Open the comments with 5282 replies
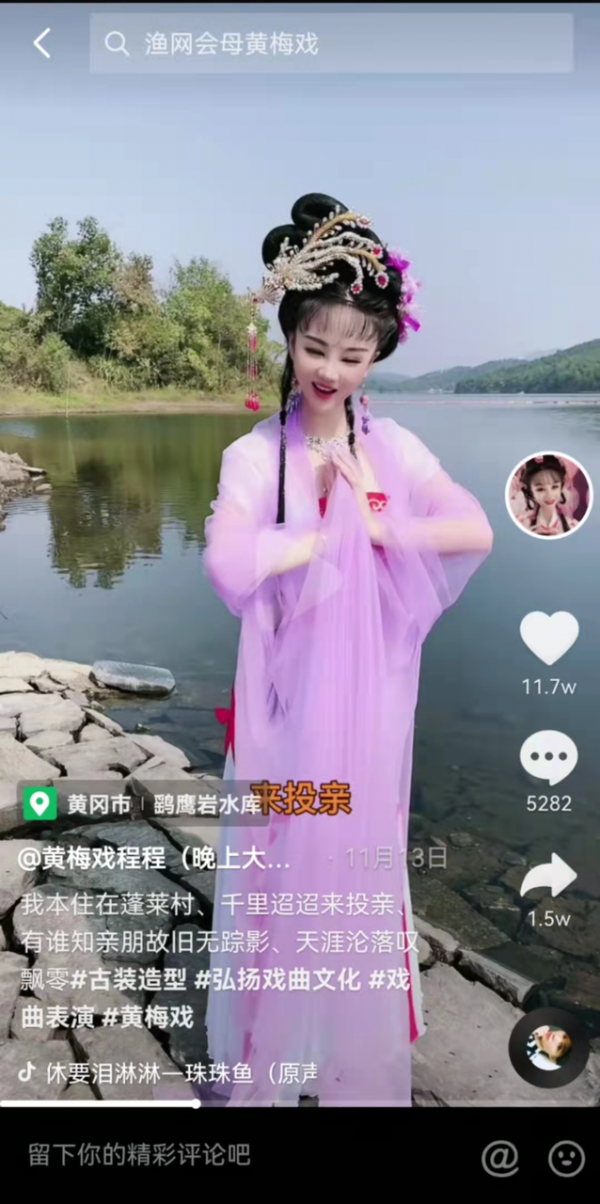The image size is (600, 1204). (549, 758)
